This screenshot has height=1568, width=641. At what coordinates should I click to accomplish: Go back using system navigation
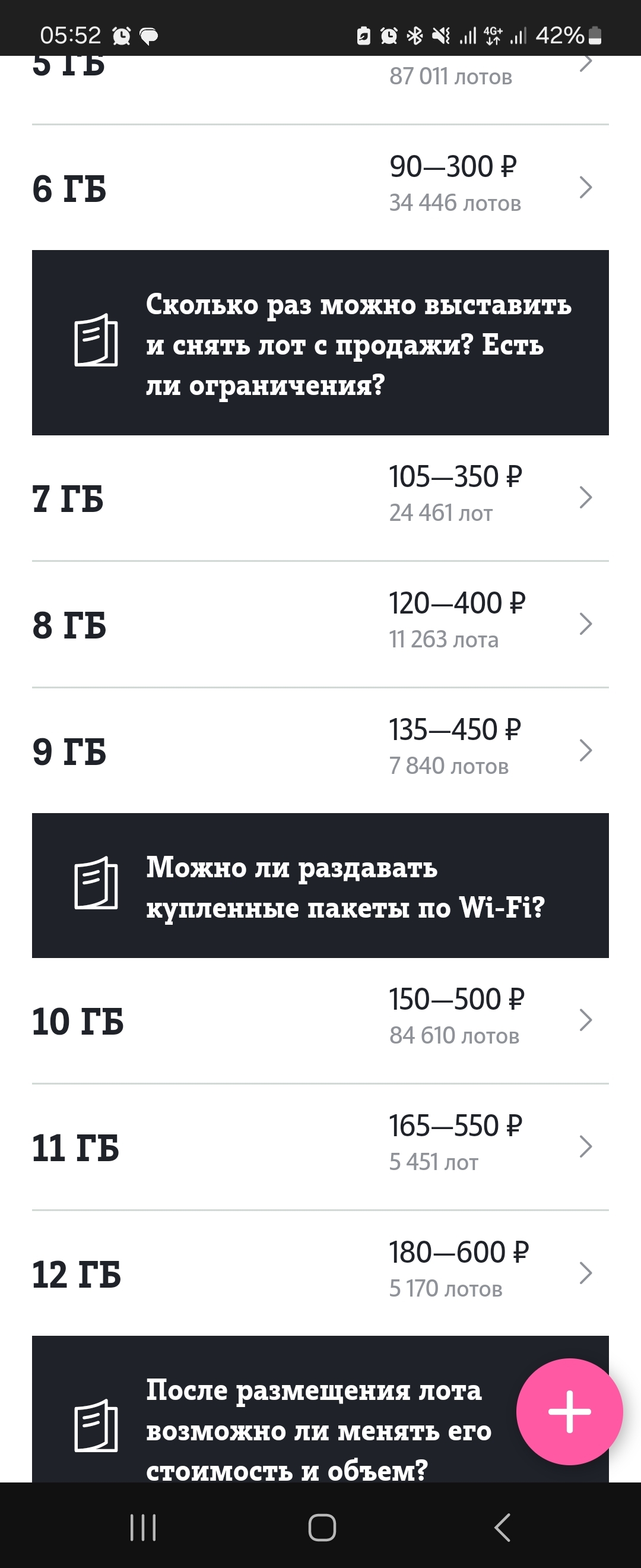click(x=502, y=1527)
